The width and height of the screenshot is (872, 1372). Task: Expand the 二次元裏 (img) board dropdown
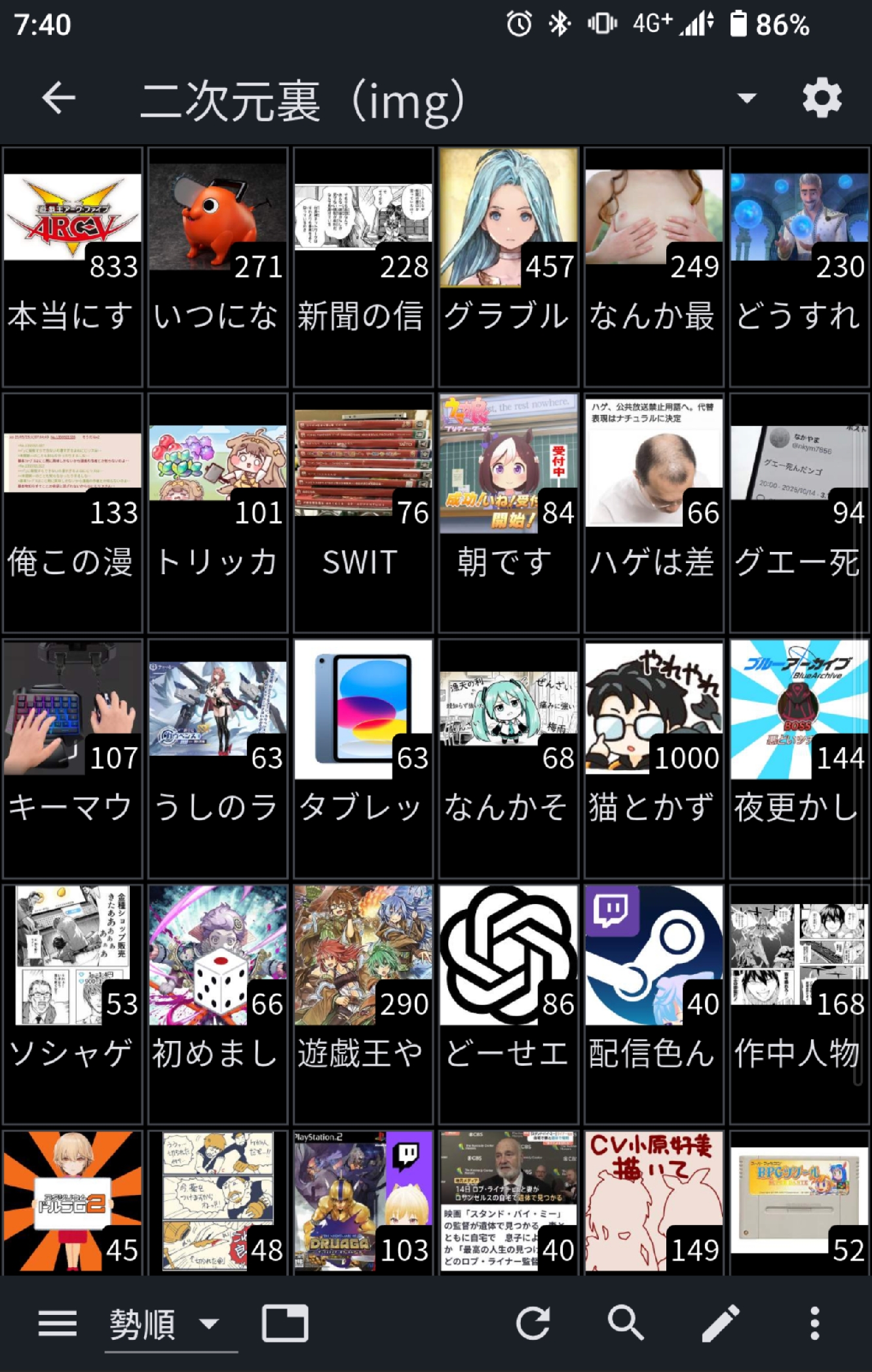[746, 99]
